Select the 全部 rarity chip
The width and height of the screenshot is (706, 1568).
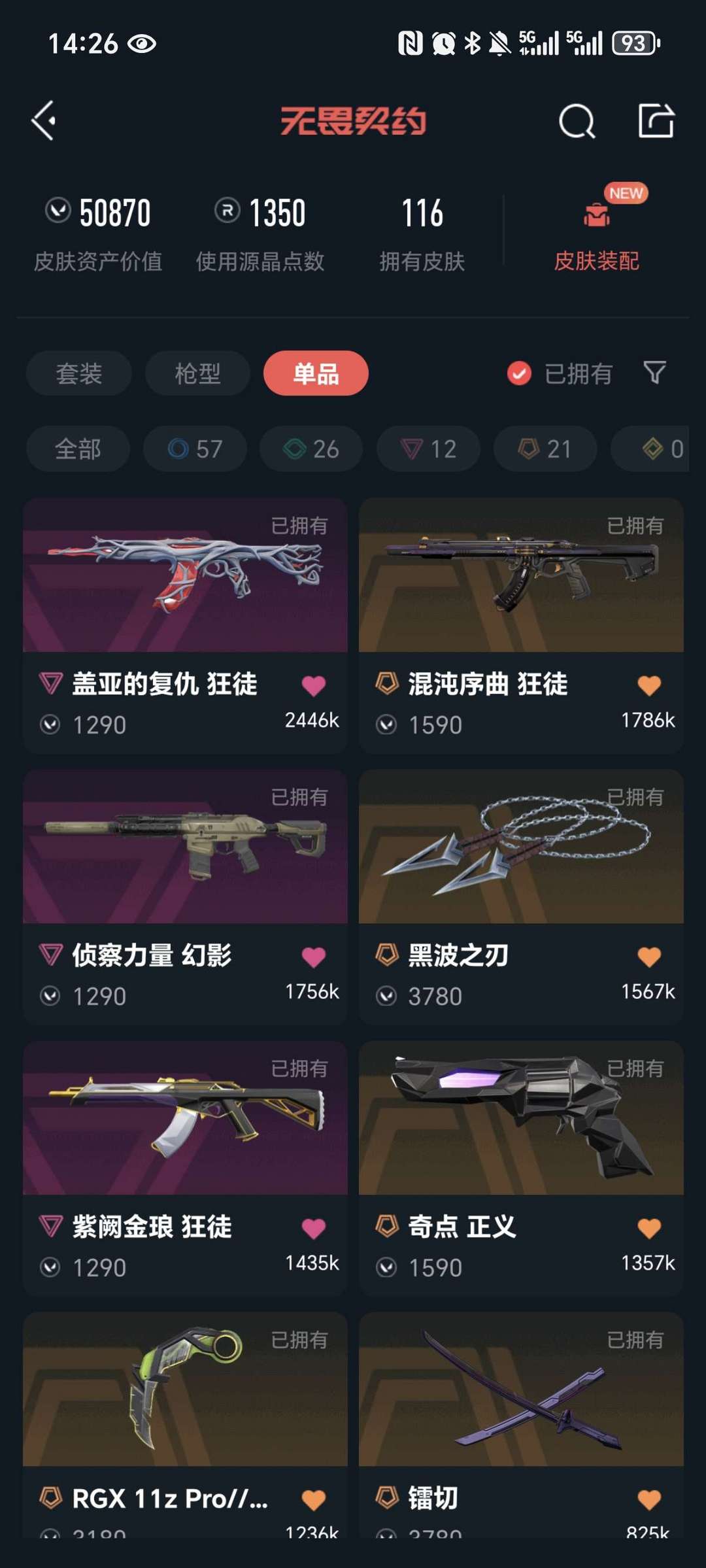(78, 449)
